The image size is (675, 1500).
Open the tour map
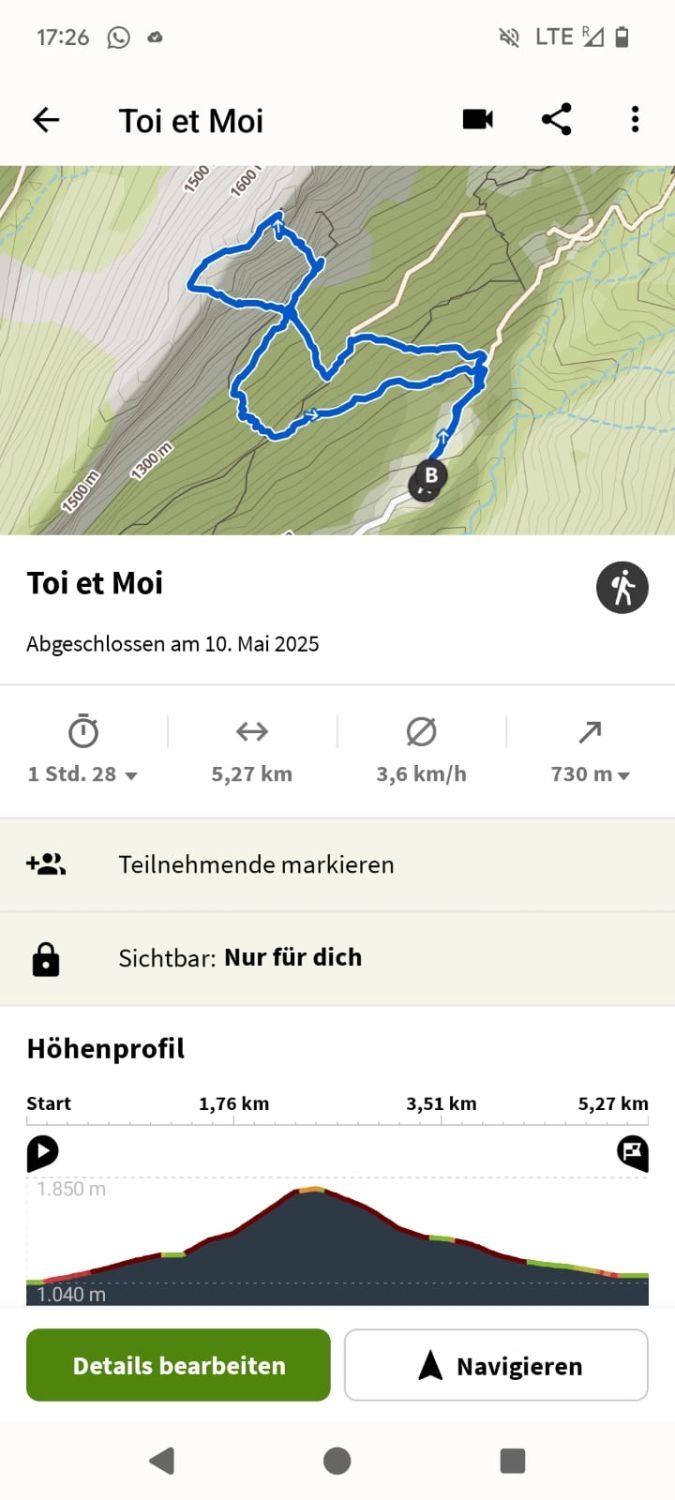click(337, 350)
